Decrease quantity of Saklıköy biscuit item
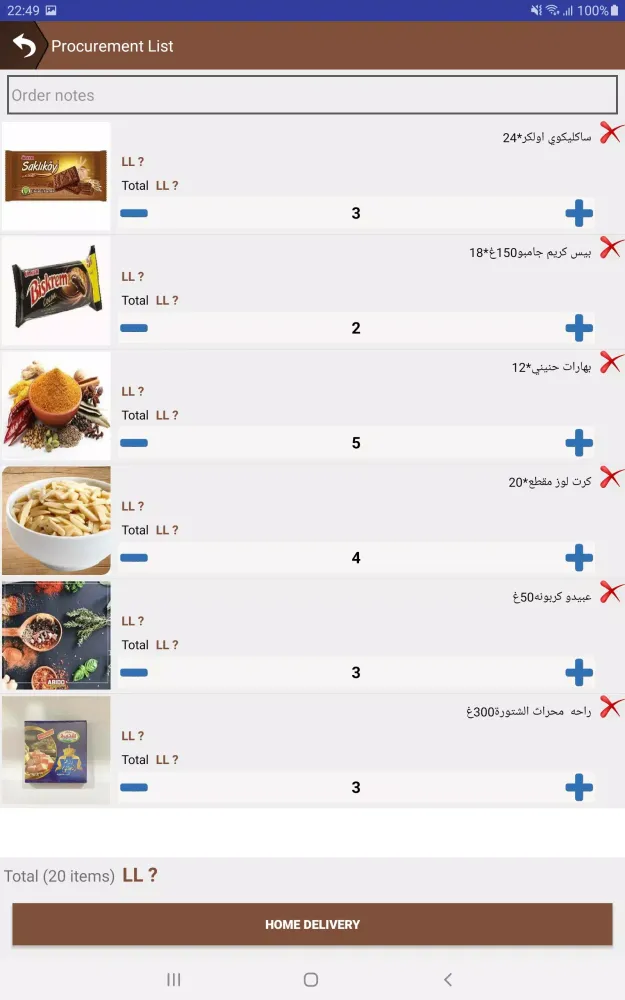This screenshot has width=625, height=1000. click(x=134, y=213)
